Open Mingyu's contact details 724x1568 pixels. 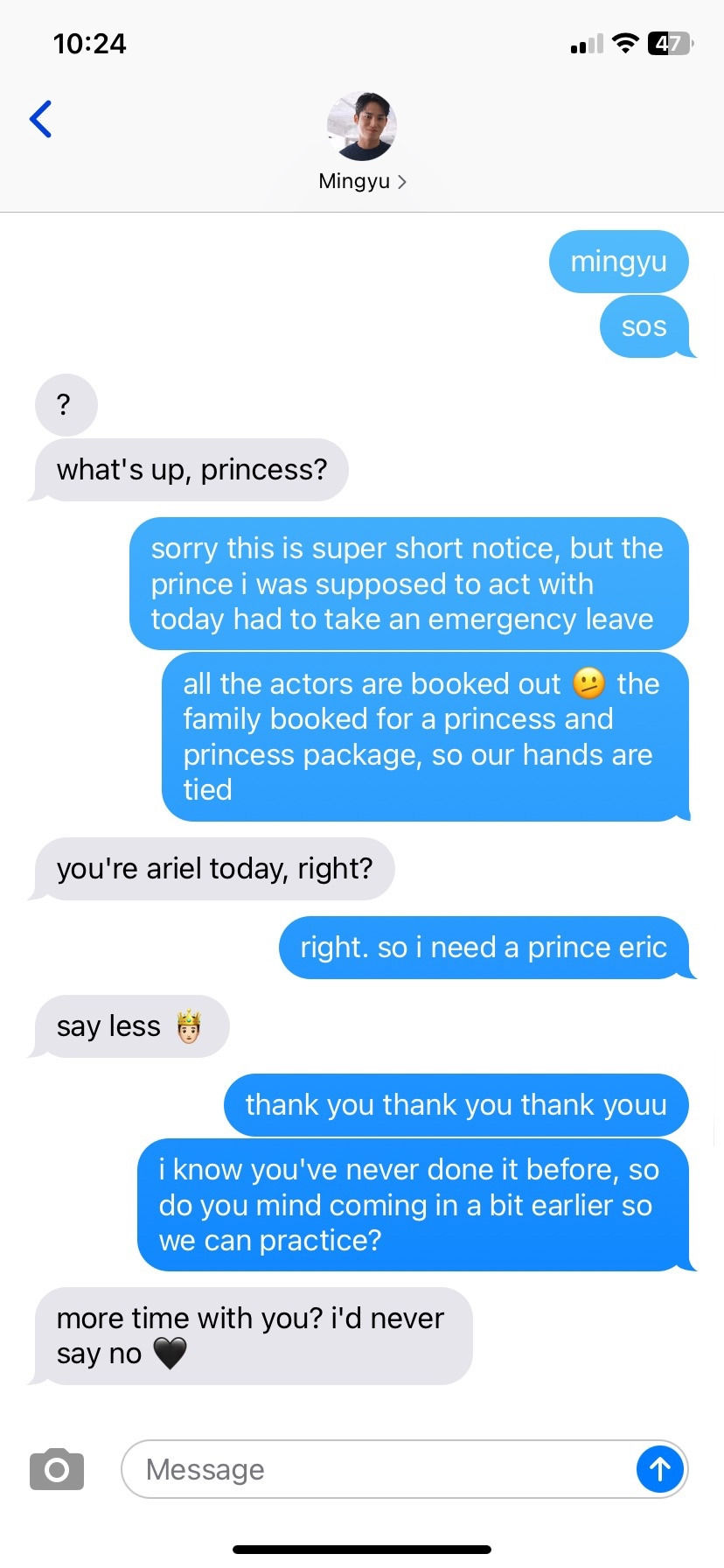pos(362,140)
